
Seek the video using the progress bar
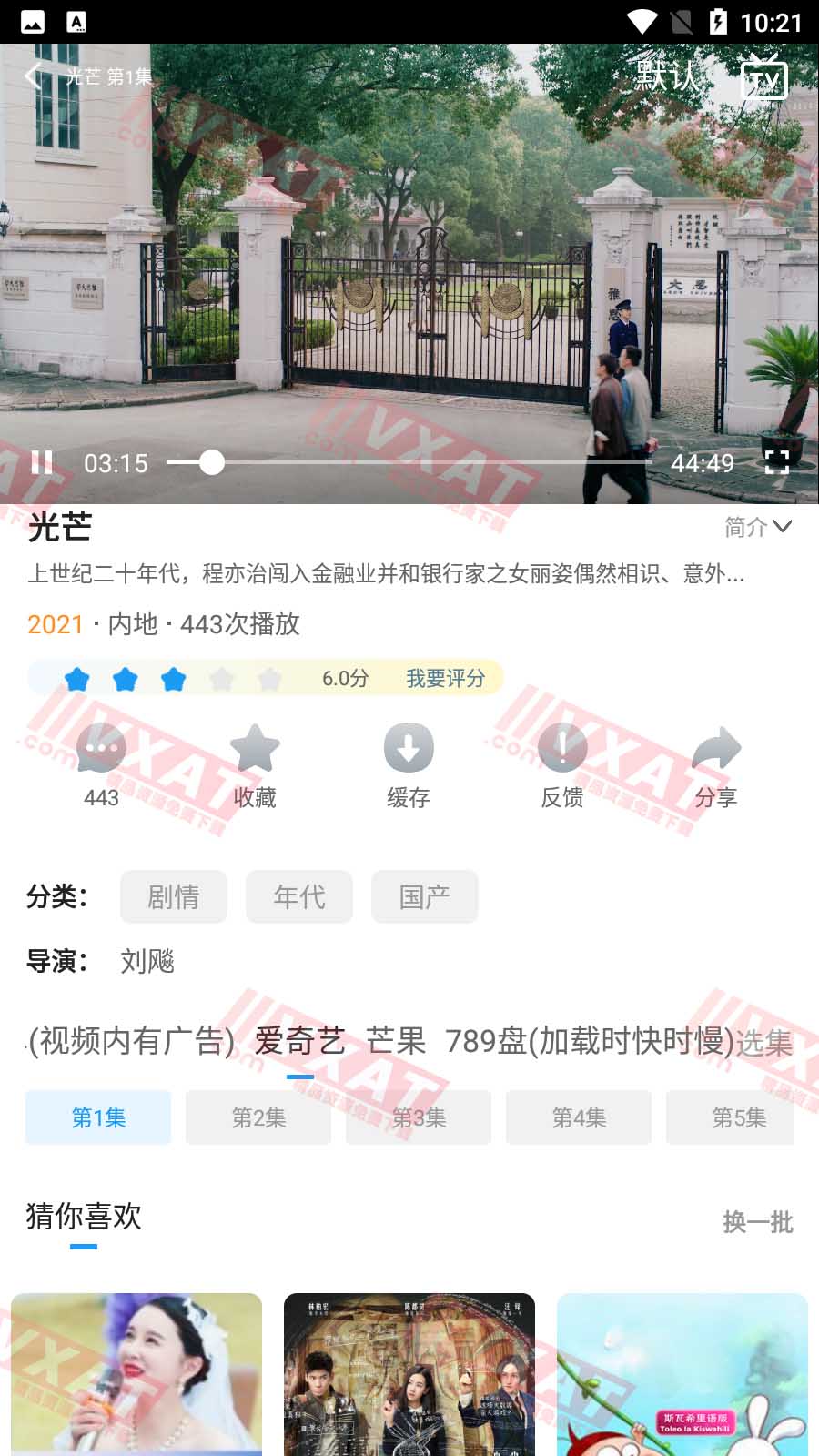(x=409, y=462)
